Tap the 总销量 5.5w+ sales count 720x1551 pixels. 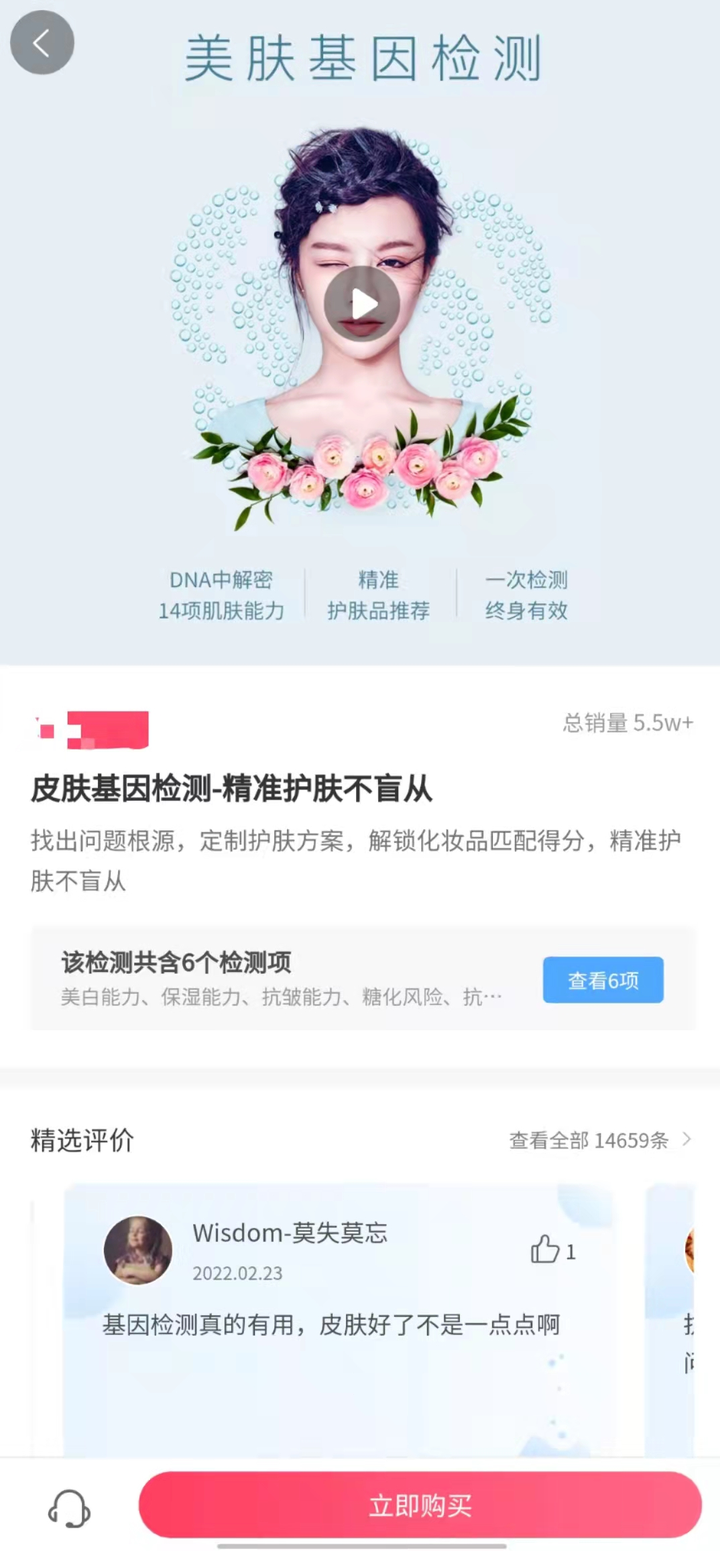(x=629, y=723)
